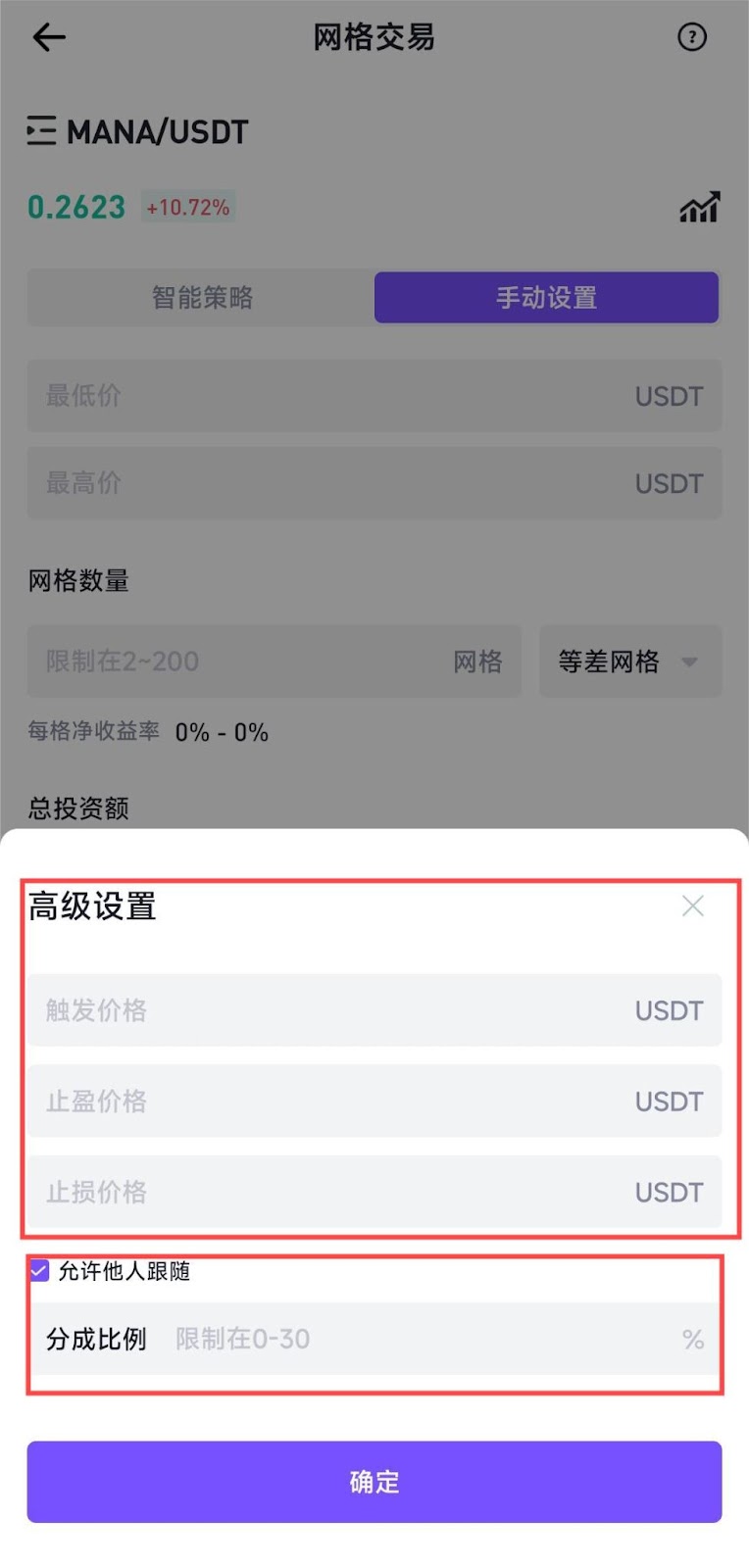Uncheck 允许他人跟随 checkbox
749x1568 pixels.
39,1270
